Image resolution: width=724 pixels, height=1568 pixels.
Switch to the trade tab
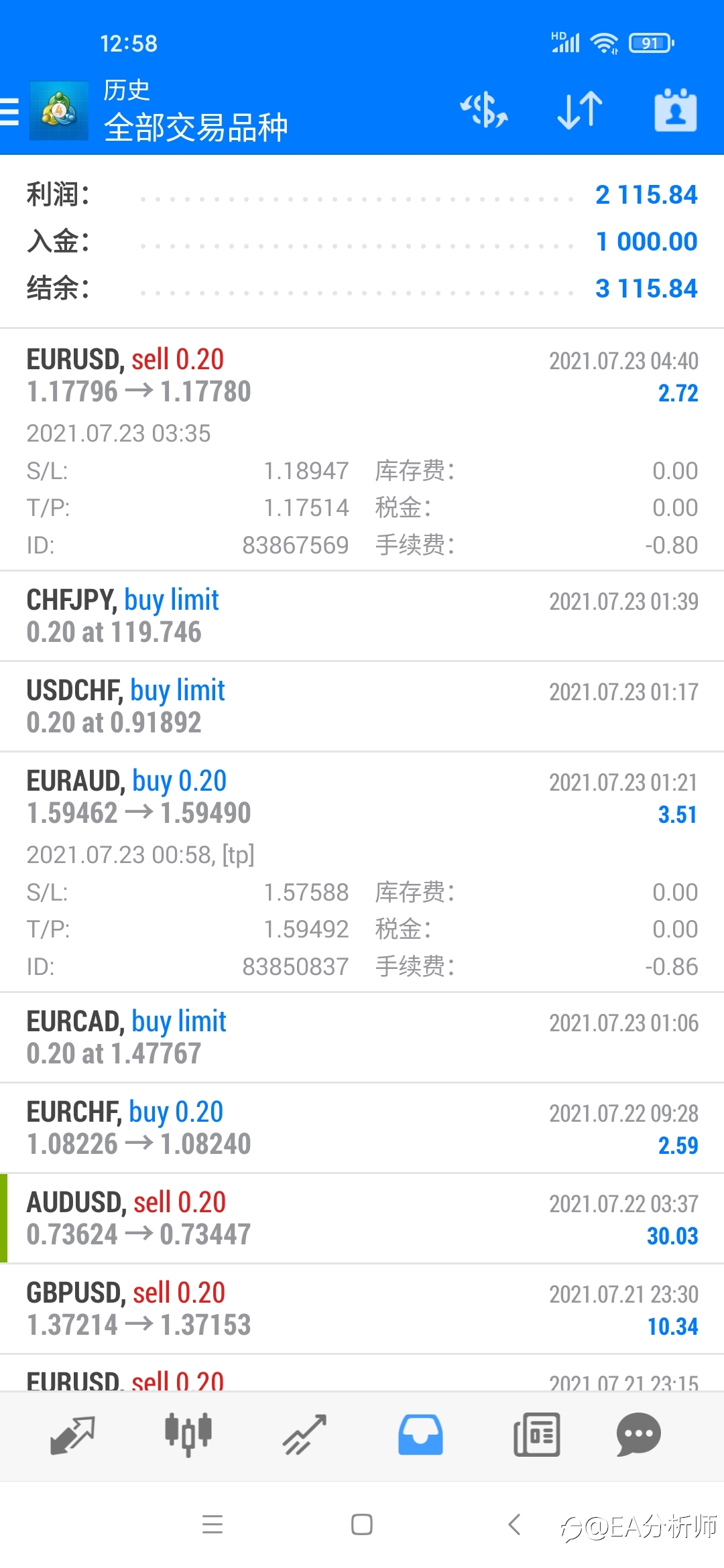click(x=304, y=1435)
